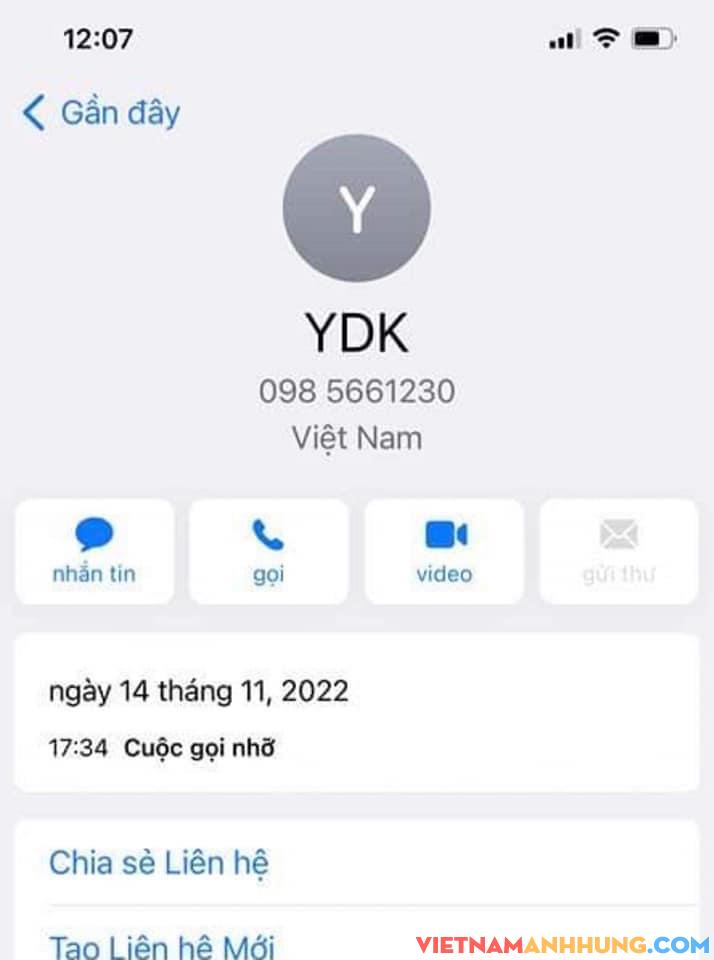
Task: Open Chia sẻ Liên hệ
Action: 159,863
